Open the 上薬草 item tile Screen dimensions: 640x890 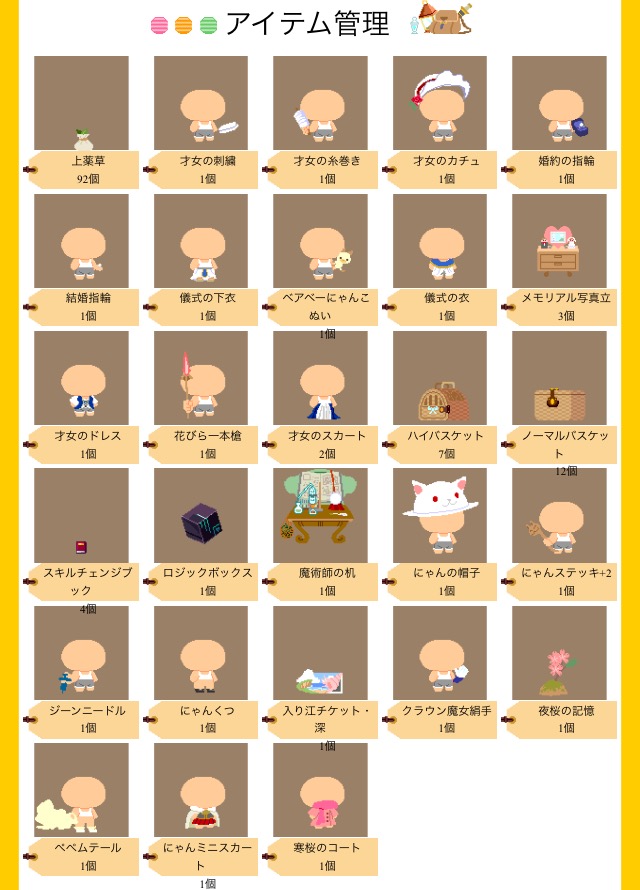pos(81,103)
